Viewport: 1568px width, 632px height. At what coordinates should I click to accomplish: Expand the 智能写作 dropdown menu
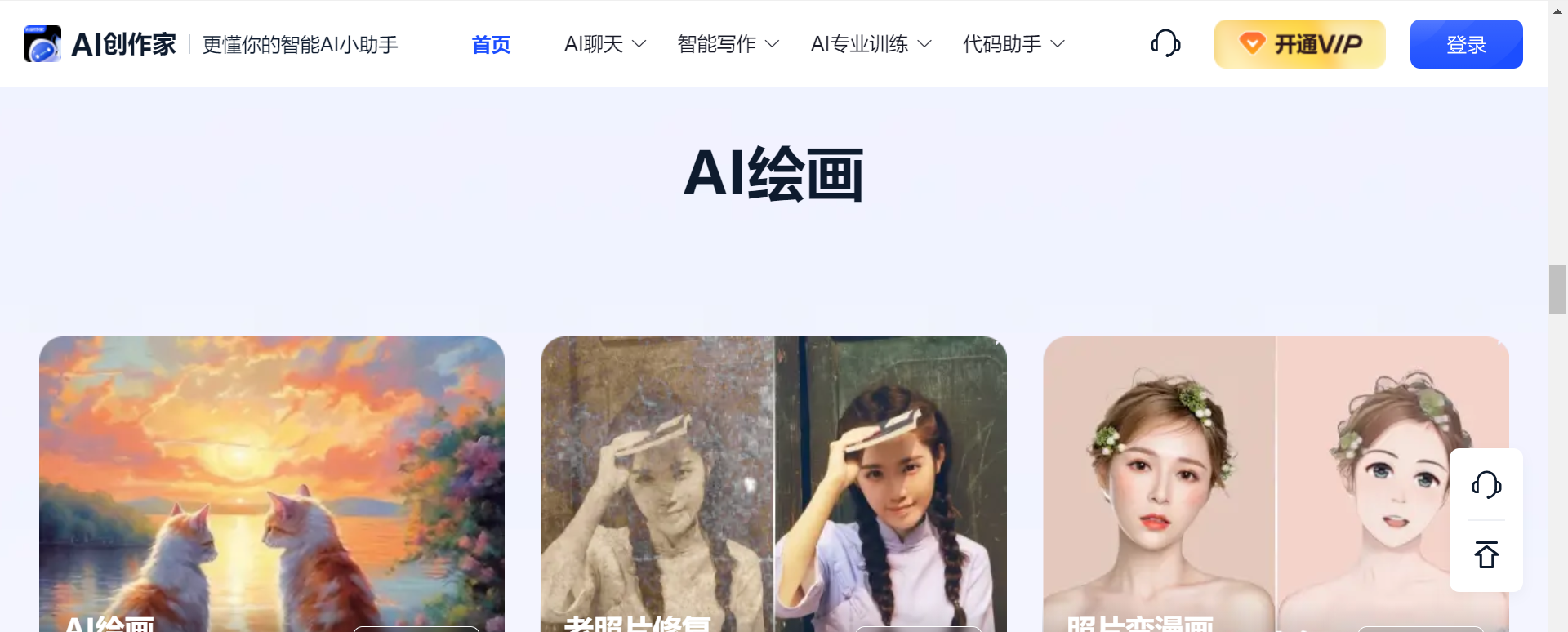click(728, 44)
